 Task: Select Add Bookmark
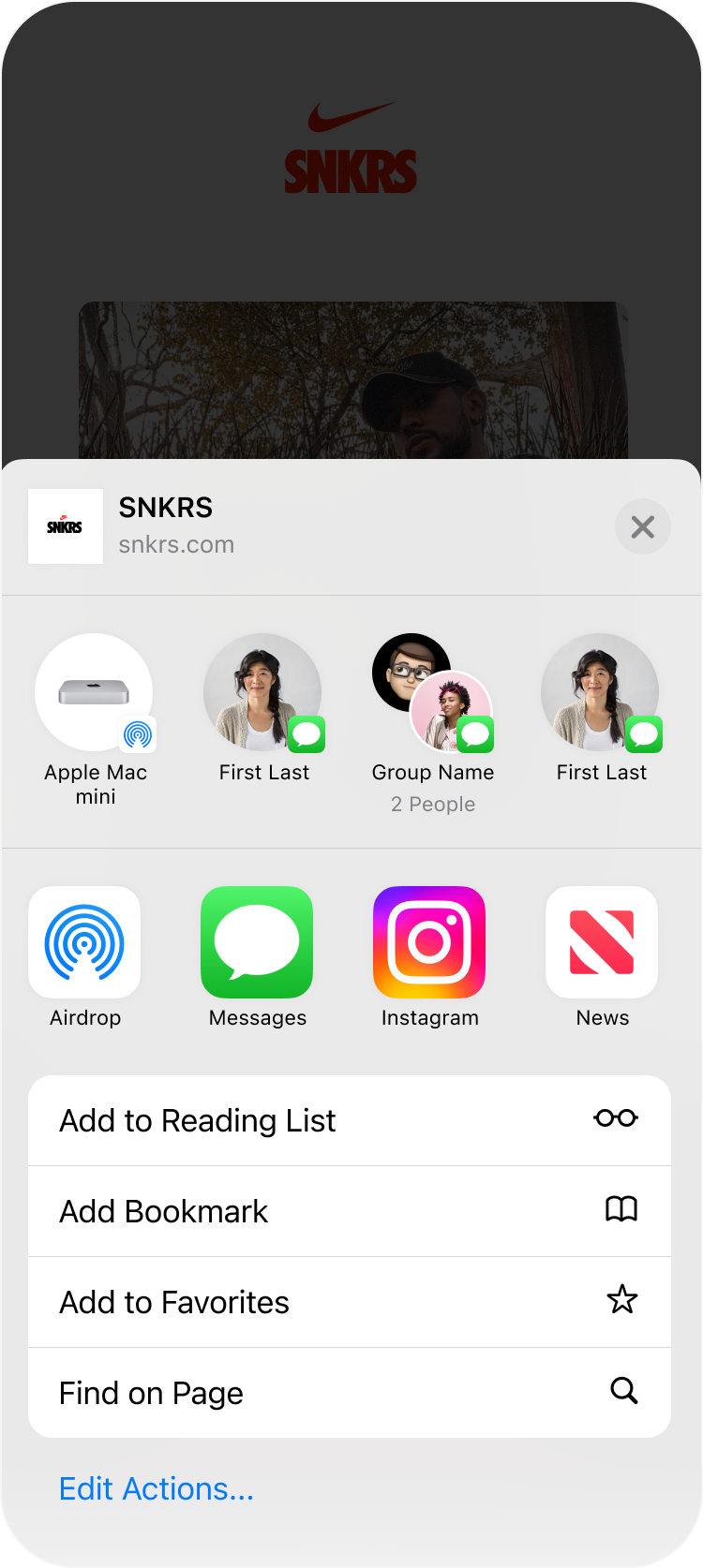(x=349, y=1211)
